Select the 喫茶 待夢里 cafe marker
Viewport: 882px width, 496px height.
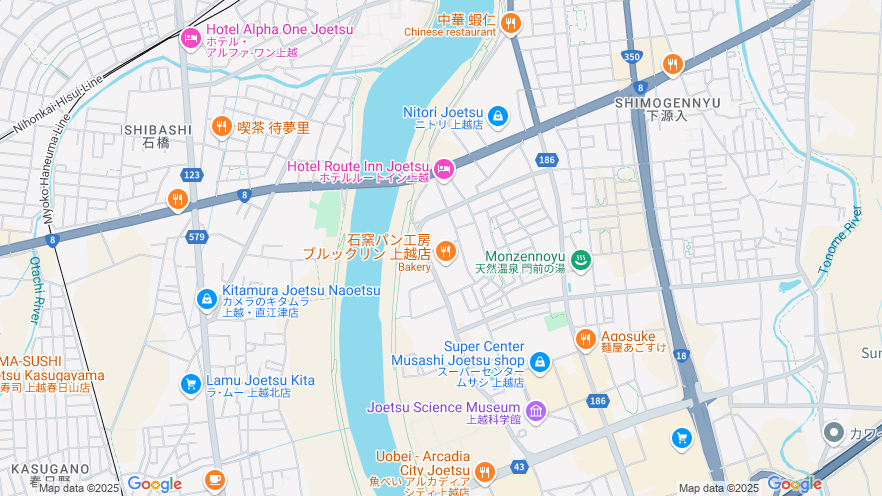click(221, 126)
